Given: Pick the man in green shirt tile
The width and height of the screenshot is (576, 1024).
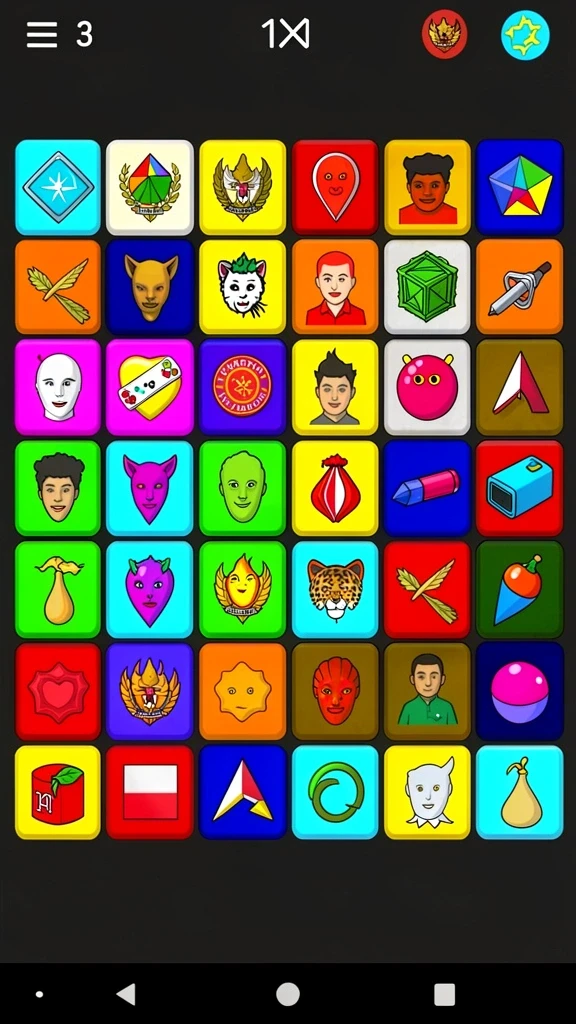Looking at the screenshot, I should click(427, 692).
